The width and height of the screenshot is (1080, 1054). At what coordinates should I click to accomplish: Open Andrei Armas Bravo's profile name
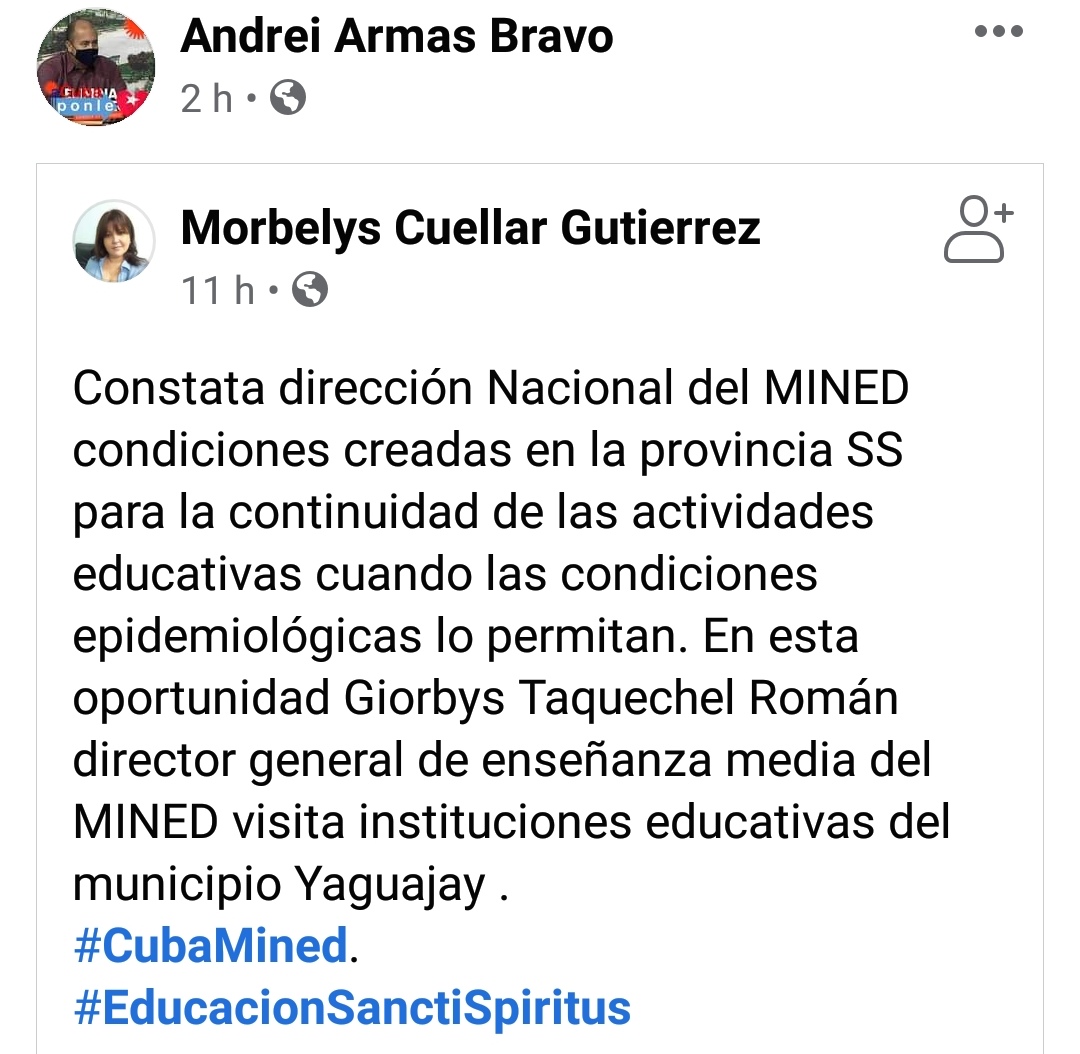click(x=396, y=38)
